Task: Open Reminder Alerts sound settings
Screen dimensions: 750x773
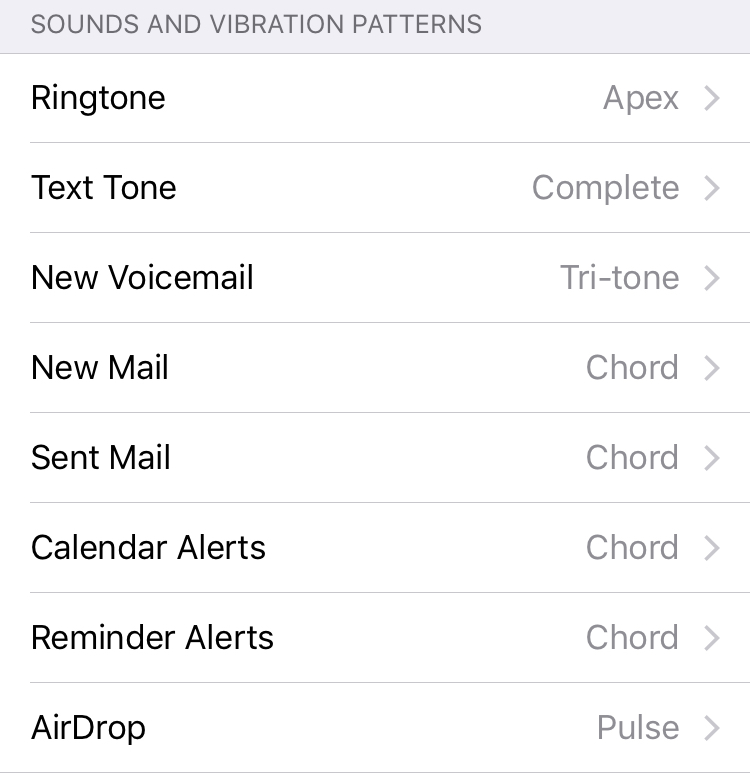Action: (375, 638)
